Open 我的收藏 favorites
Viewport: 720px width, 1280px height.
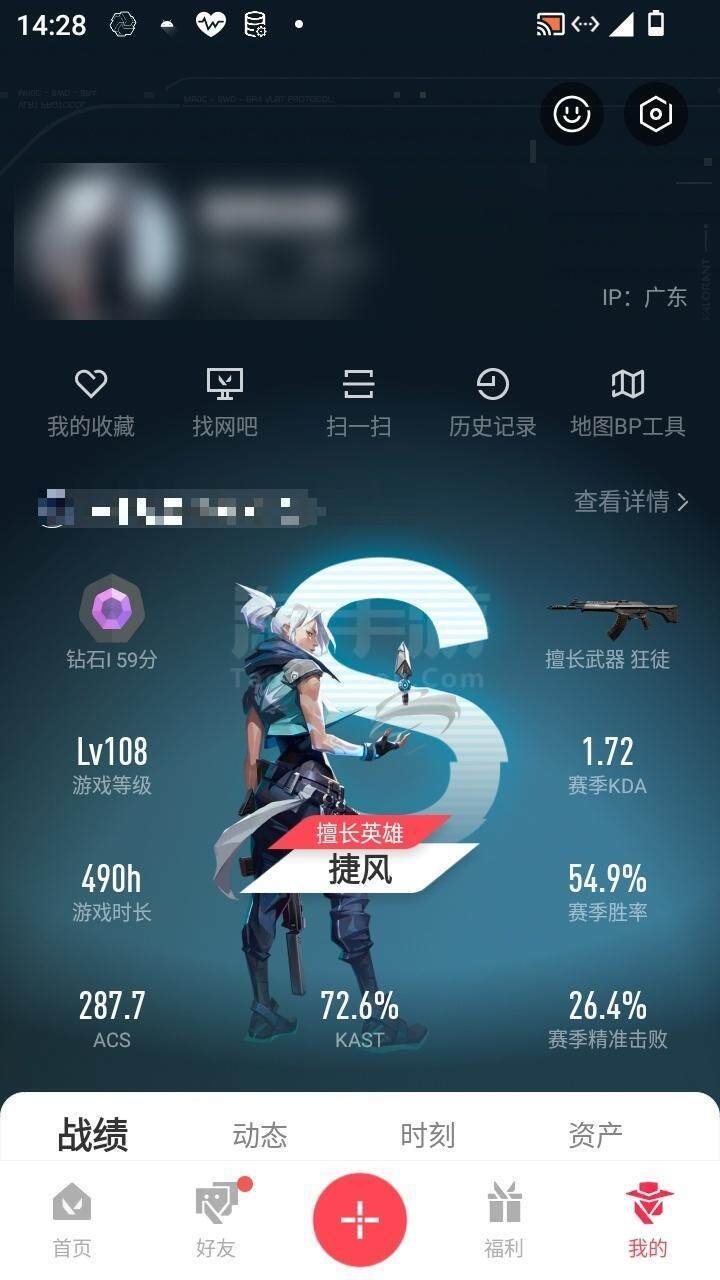click(x=91, y=402)
